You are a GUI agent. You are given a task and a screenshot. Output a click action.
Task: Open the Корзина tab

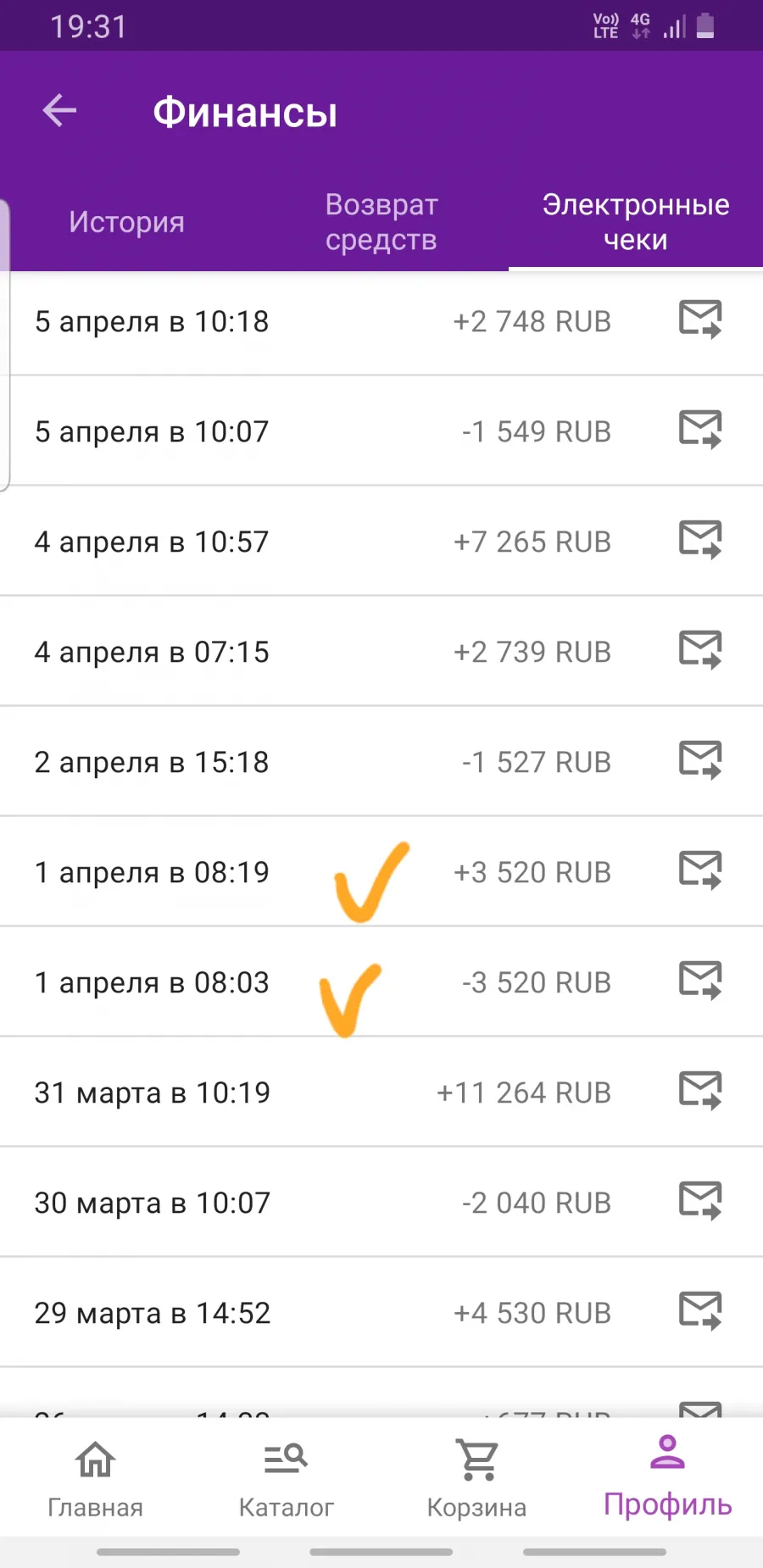coord(476,1478)
